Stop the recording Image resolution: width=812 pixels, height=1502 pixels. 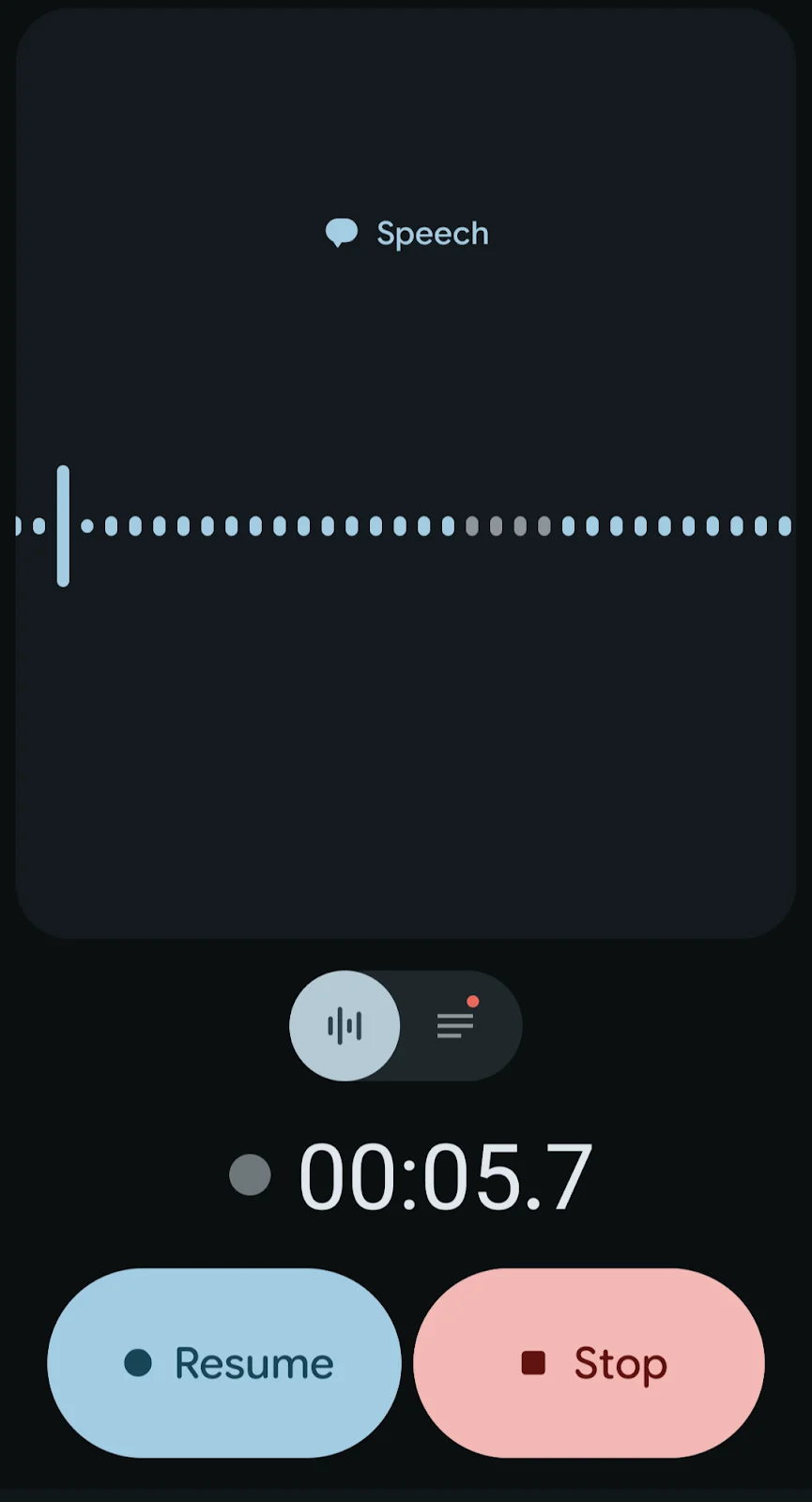click(x=589, y=1362)
